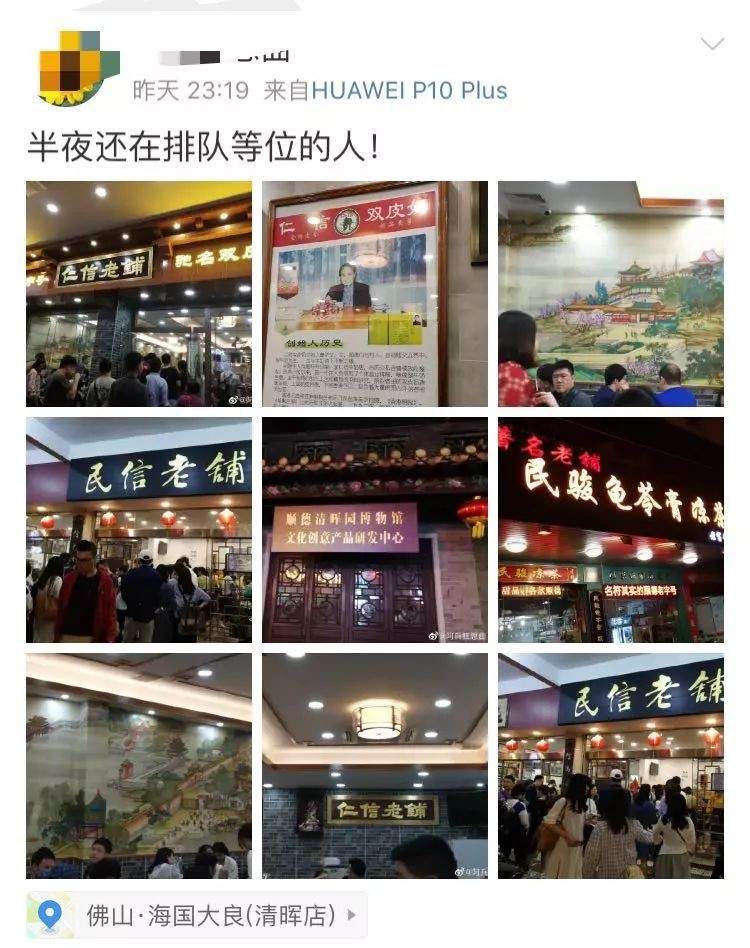Viewport: 750px width, 948px height.
Task: View the wall painting under ceiling light strip photo
Action: [x=139, y=766]
